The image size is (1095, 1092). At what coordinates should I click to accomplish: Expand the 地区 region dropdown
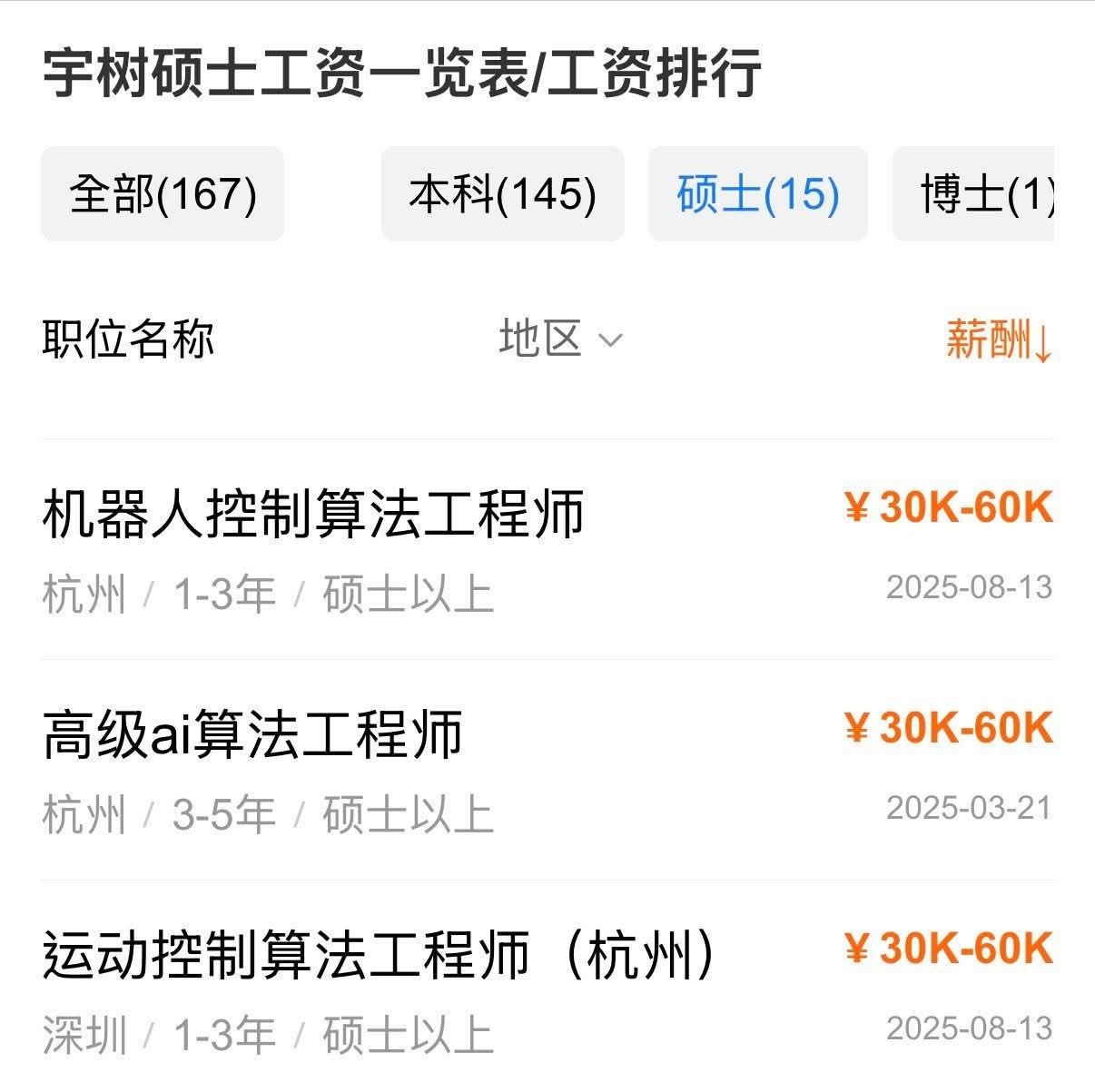tap(560, 339)
